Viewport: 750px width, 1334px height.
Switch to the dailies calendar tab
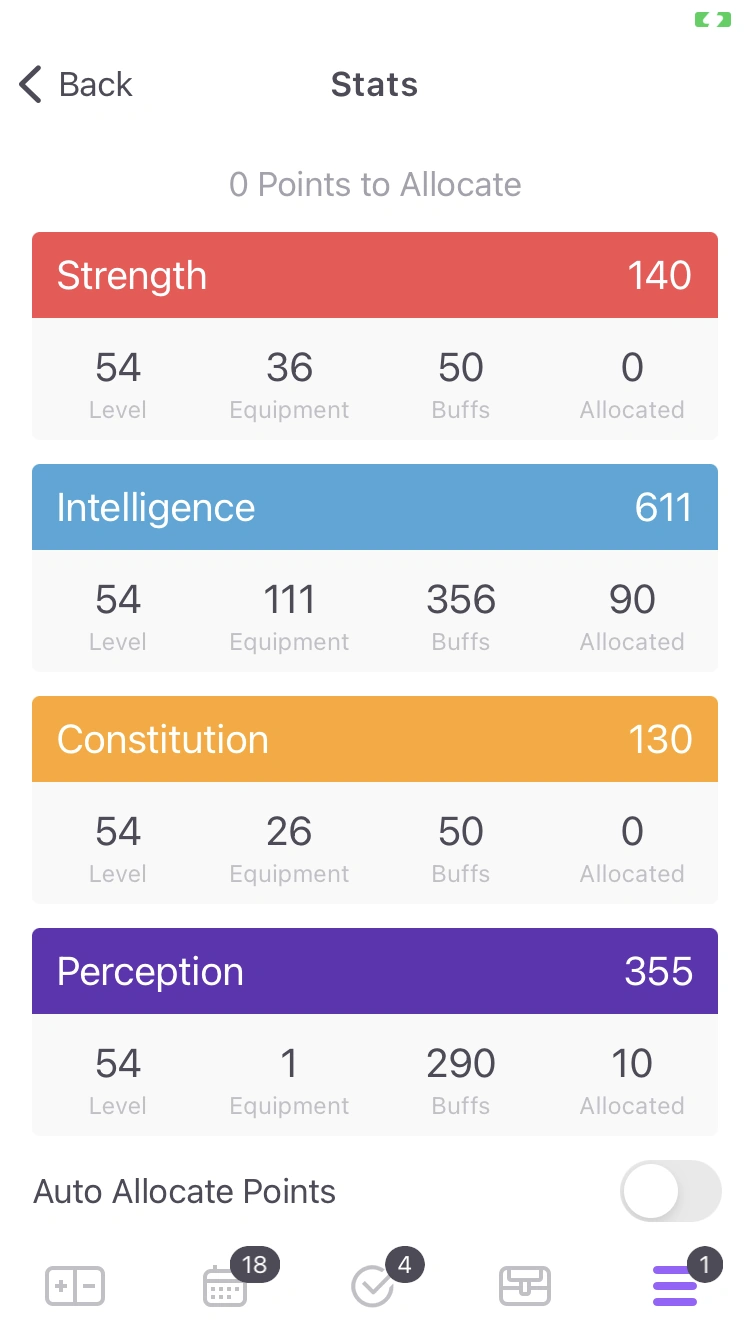click(225, 1286)
